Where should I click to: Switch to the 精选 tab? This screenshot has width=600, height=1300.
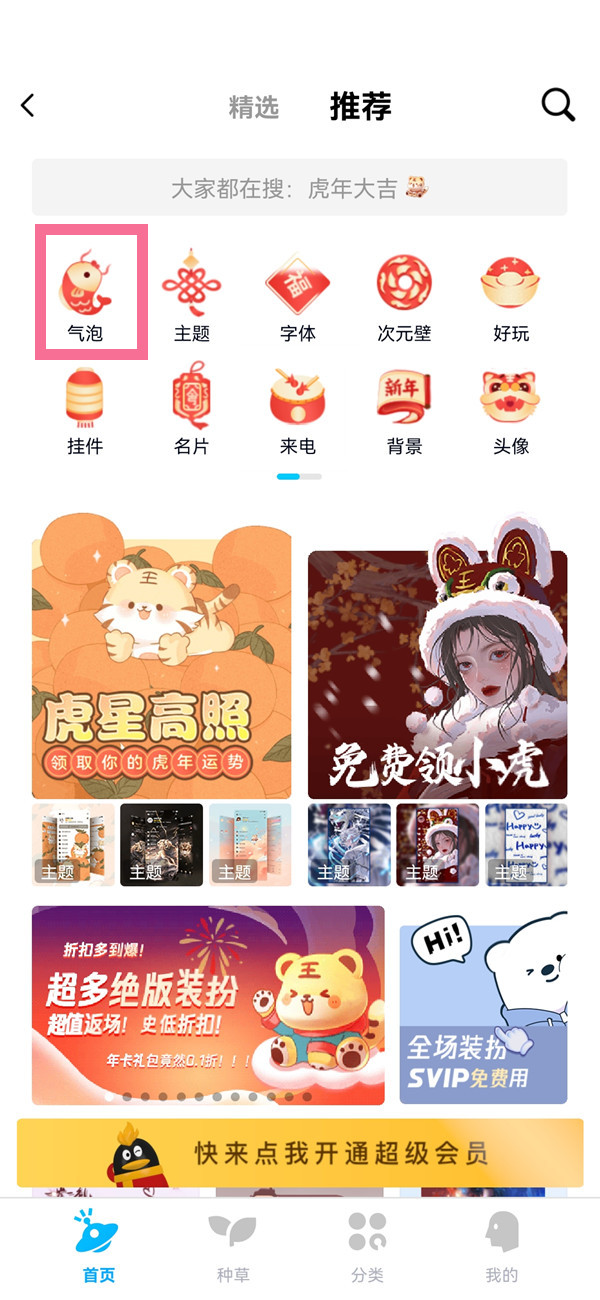(x=253, y=107)
